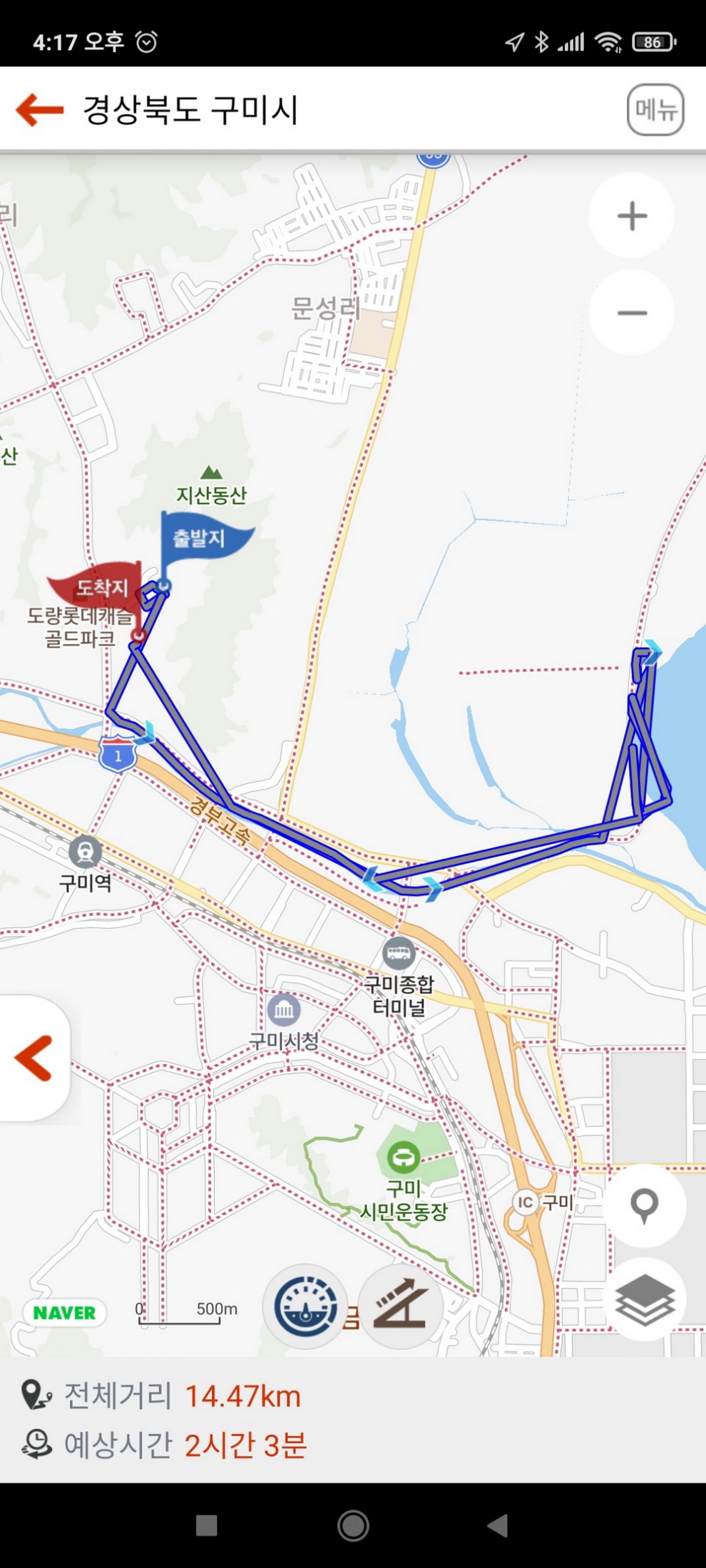Show the route elevation profile
The width and height of the screenshot is (706, 1568).
click(x=401, y=1306)
